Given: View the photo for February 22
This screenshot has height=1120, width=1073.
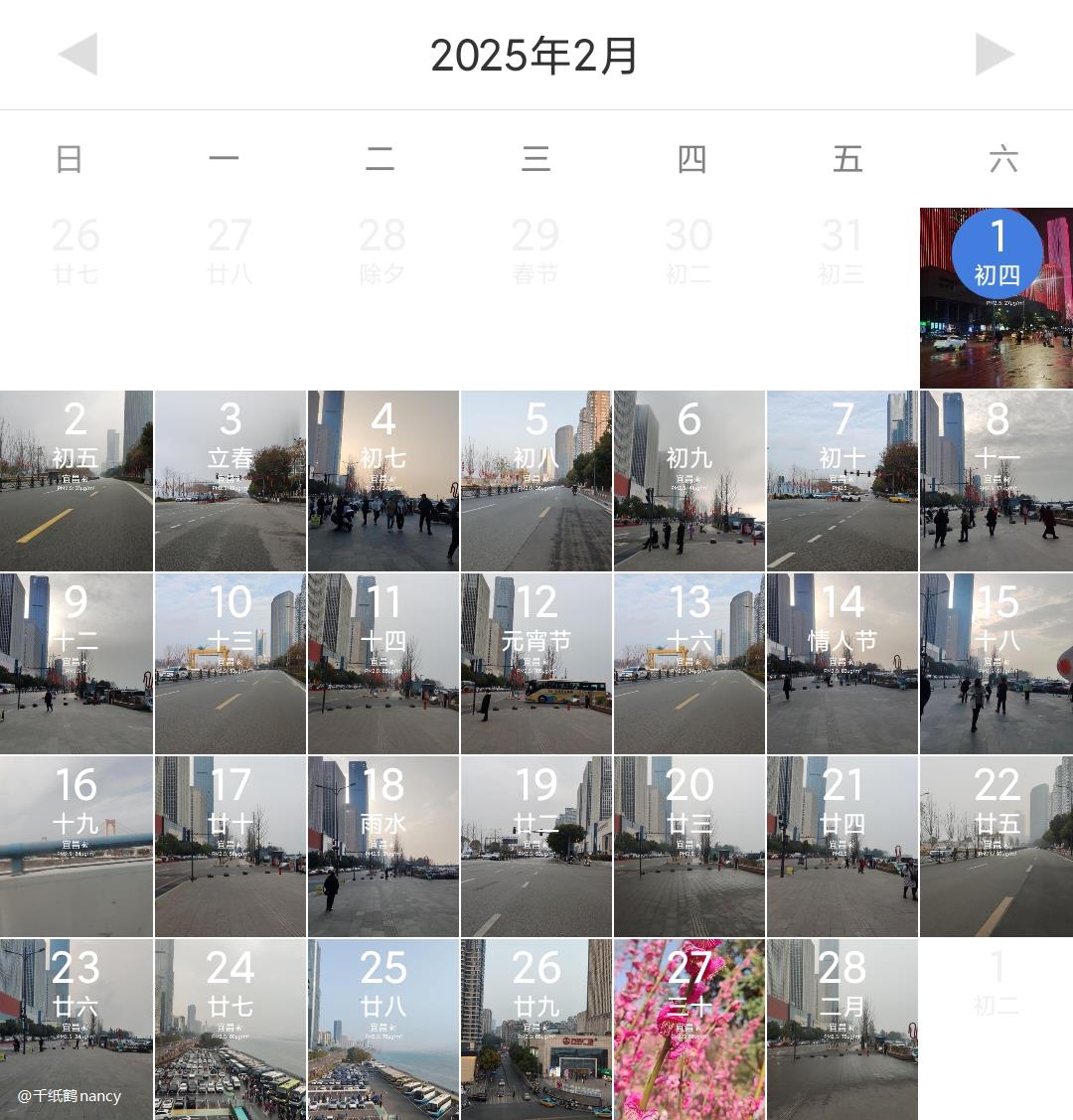Looking at the screenshot, I should tap(996, 847).
